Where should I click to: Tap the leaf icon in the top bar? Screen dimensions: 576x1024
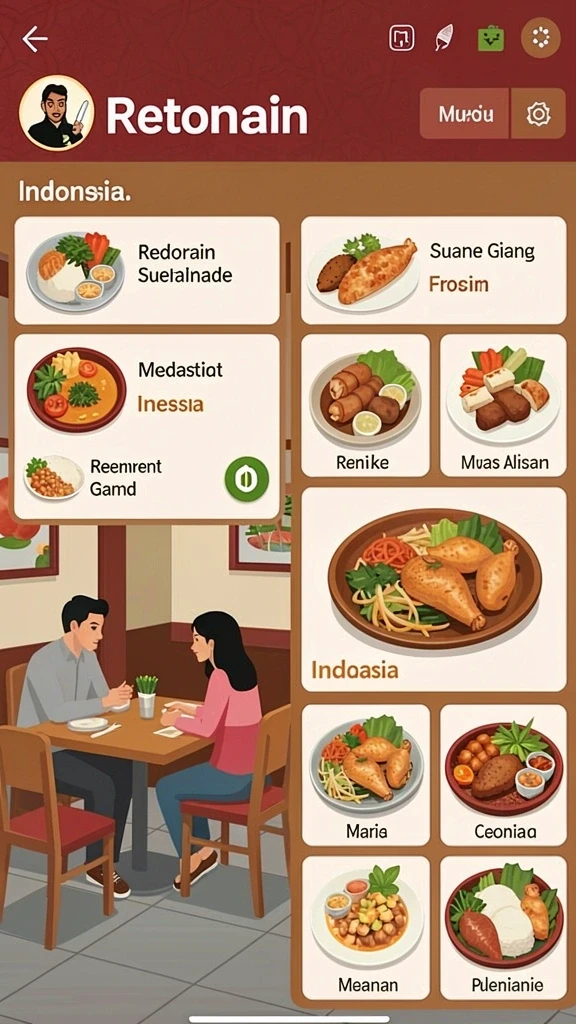(x=443, y=39)
